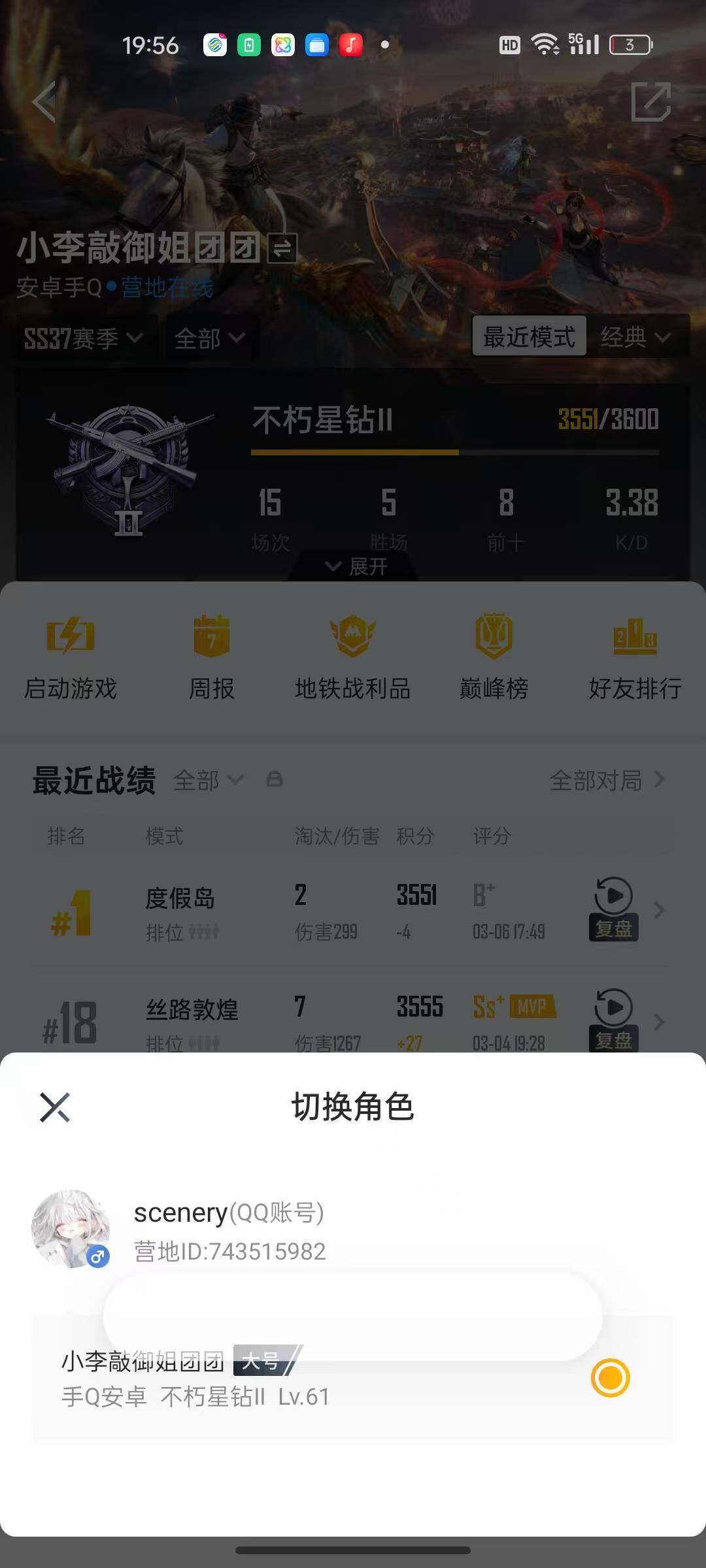Tap the lock icon beside 最近战绩 filter
Screen dimensions: 706x1568
point(275,780)
